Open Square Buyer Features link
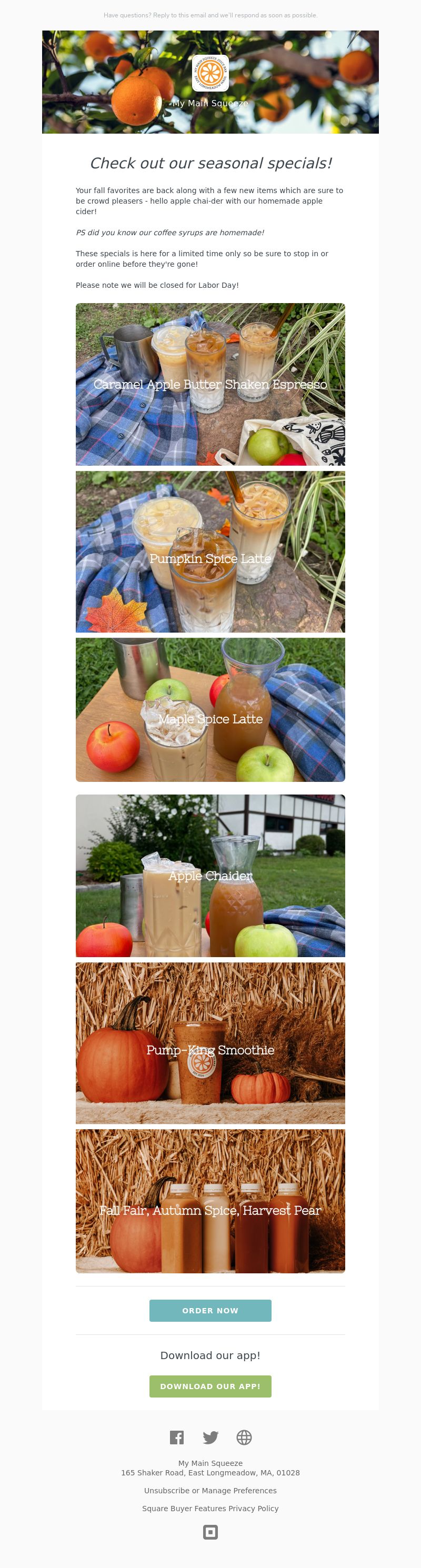The height and width of the screenshot is (1568, 421). [184, 1507]
